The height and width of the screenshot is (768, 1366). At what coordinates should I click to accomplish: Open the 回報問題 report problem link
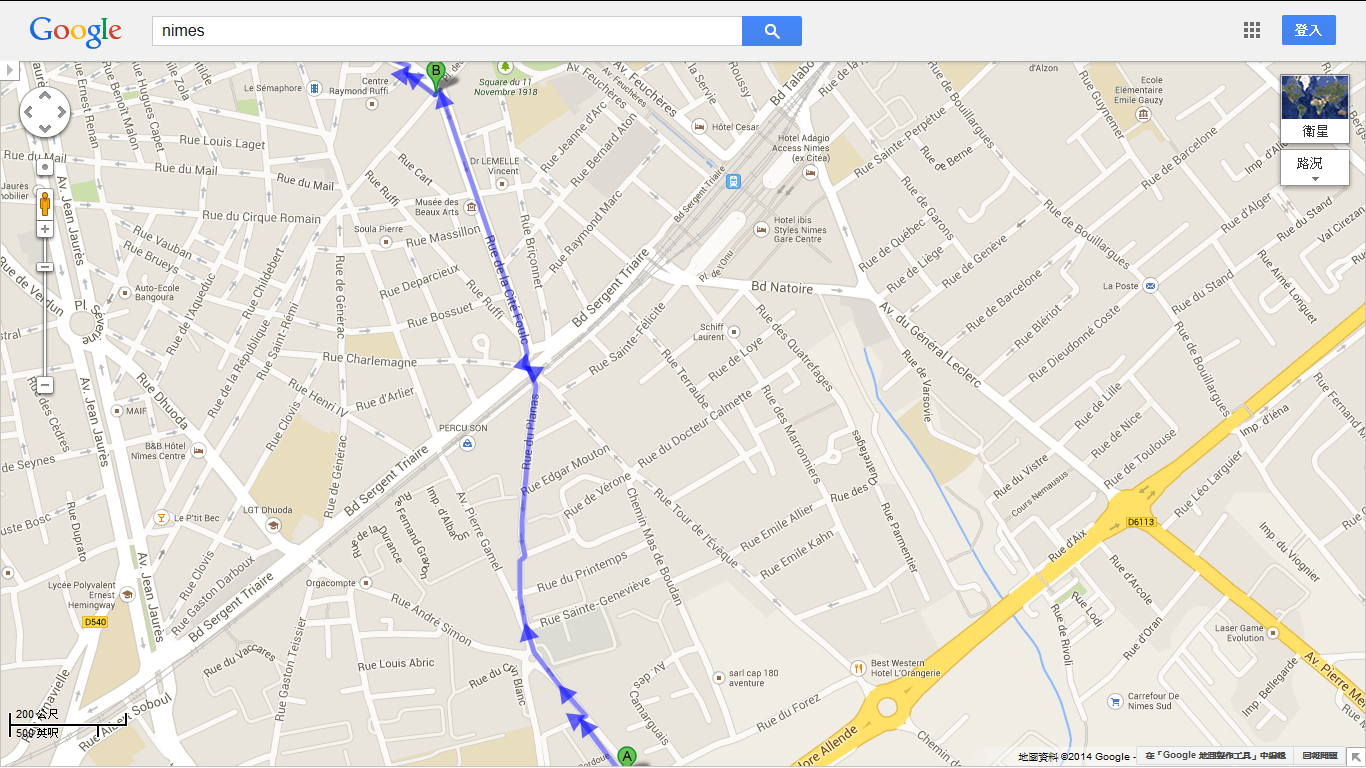click(x=1319, y=756)
